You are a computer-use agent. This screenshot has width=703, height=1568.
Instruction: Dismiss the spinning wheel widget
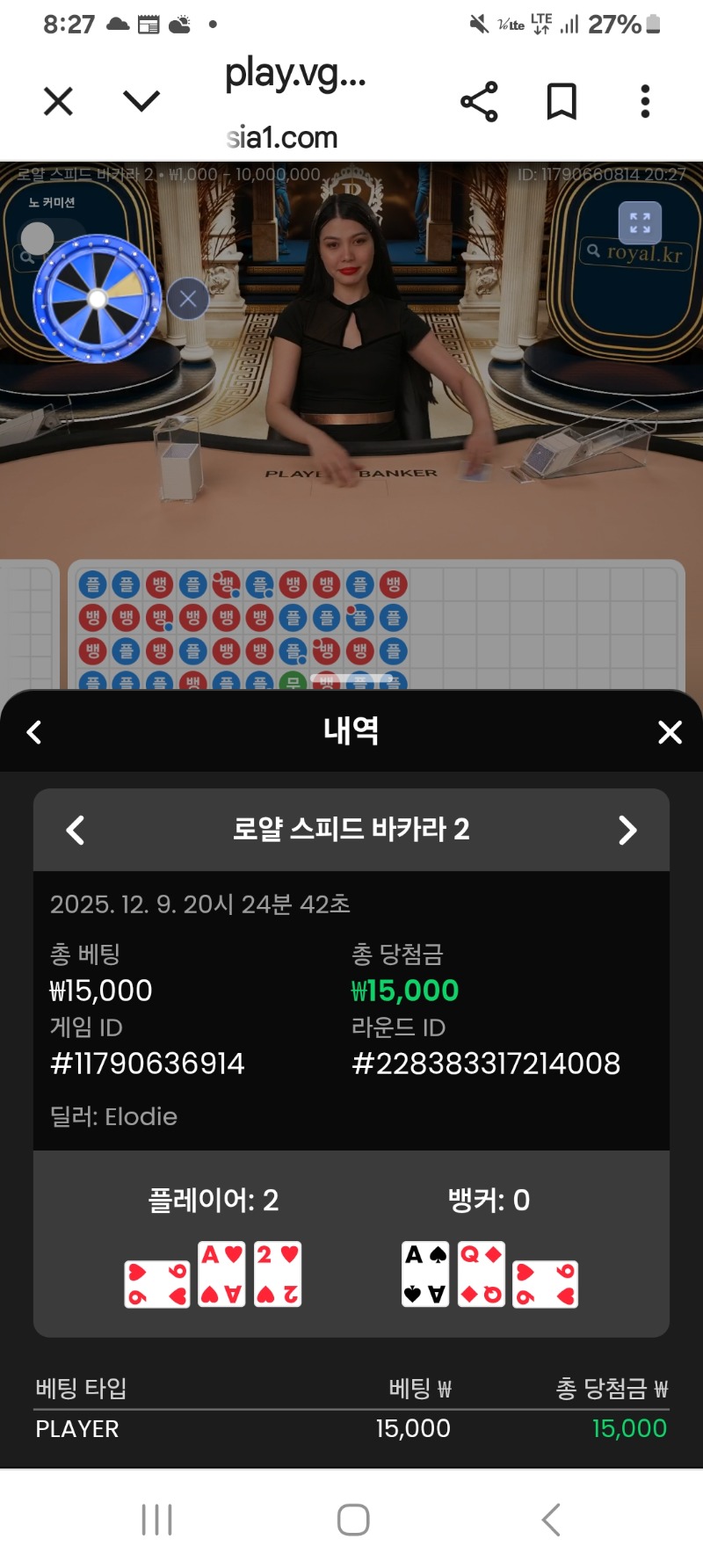[x=187, y=299]
